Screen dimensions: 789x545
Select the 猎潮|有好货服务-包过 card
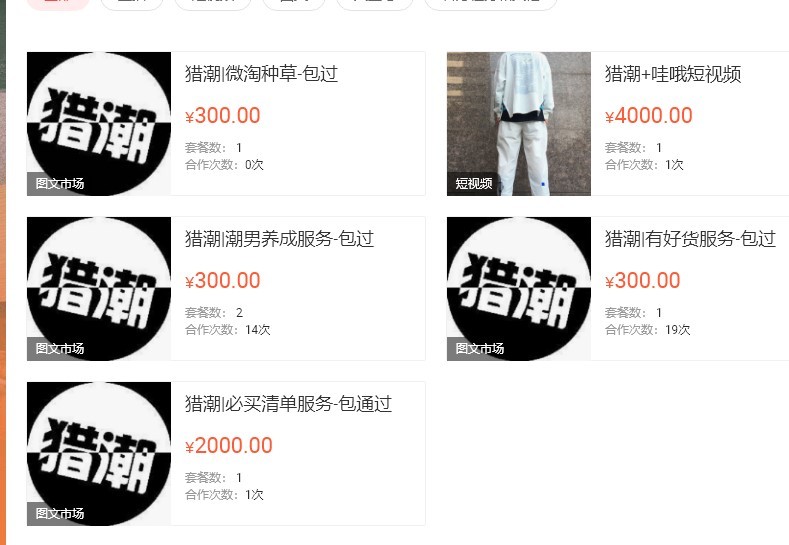coord(689,240)
